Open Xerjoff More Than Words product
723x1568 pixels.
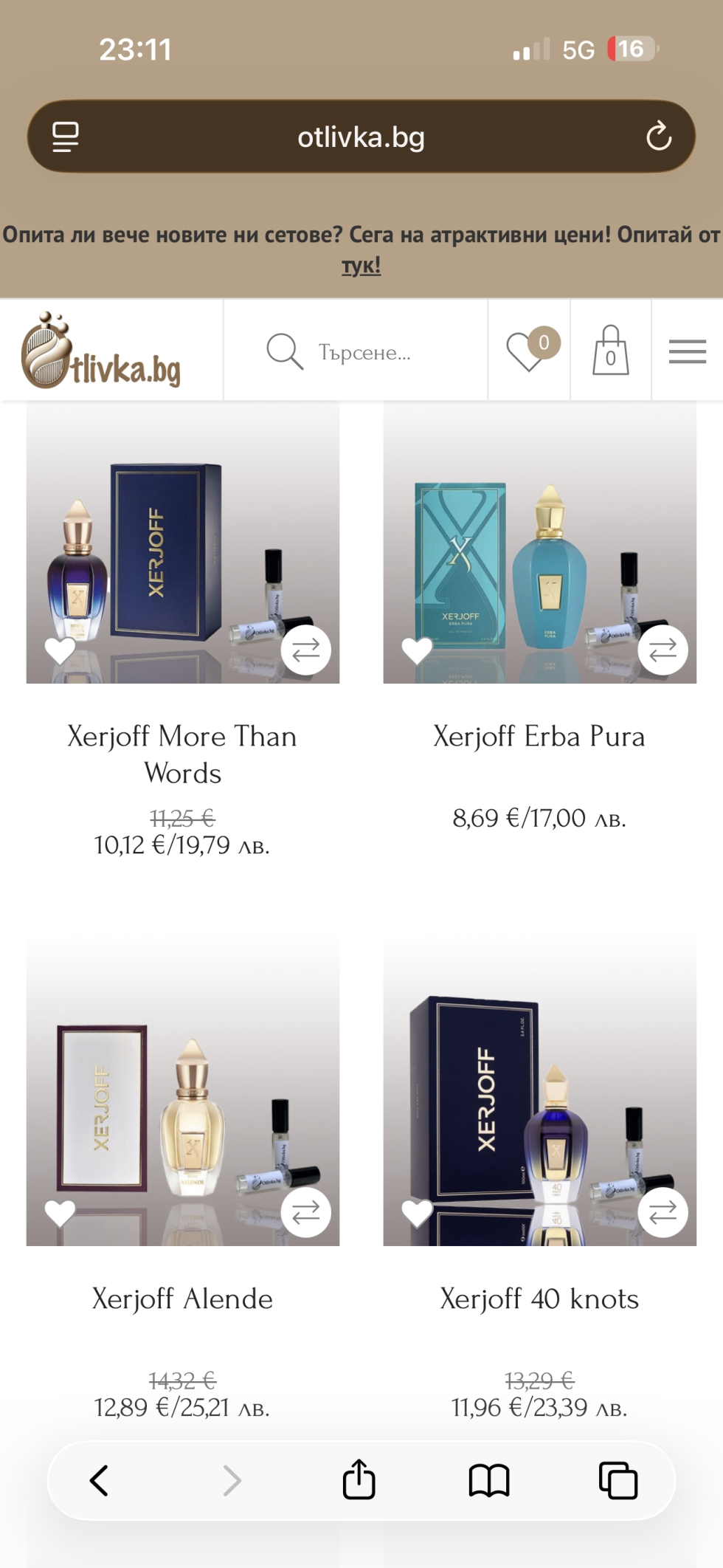[x=182, y=754]
